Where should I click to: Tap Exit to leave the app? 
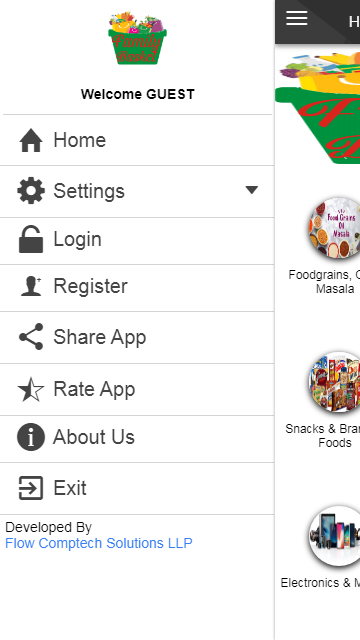pos(137,488)
